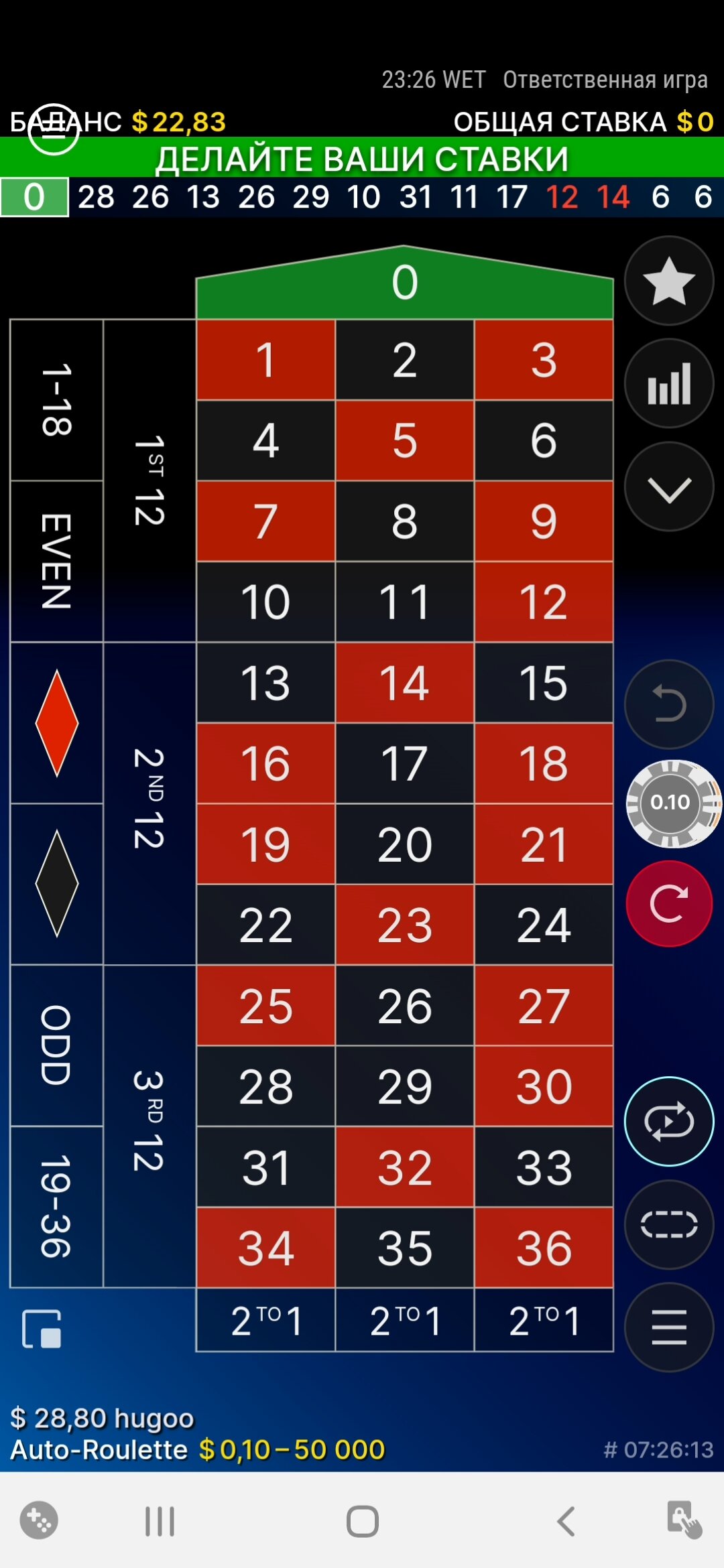Place a bet on EVEN
Screen dimensions: 724x1568
56,562
